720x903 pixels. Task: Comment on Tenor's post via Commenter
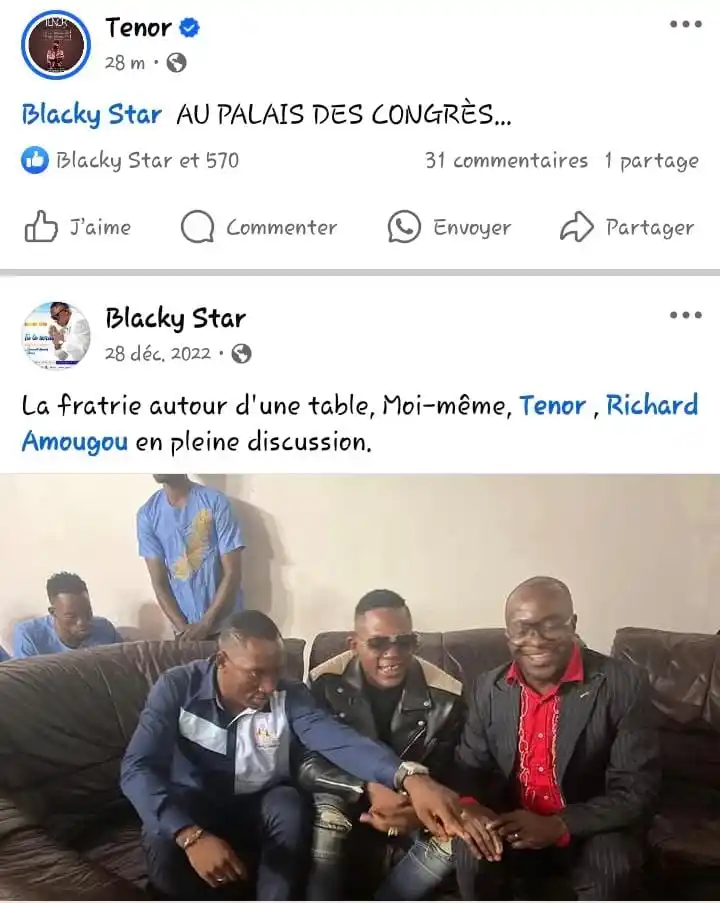click(259, 228)
